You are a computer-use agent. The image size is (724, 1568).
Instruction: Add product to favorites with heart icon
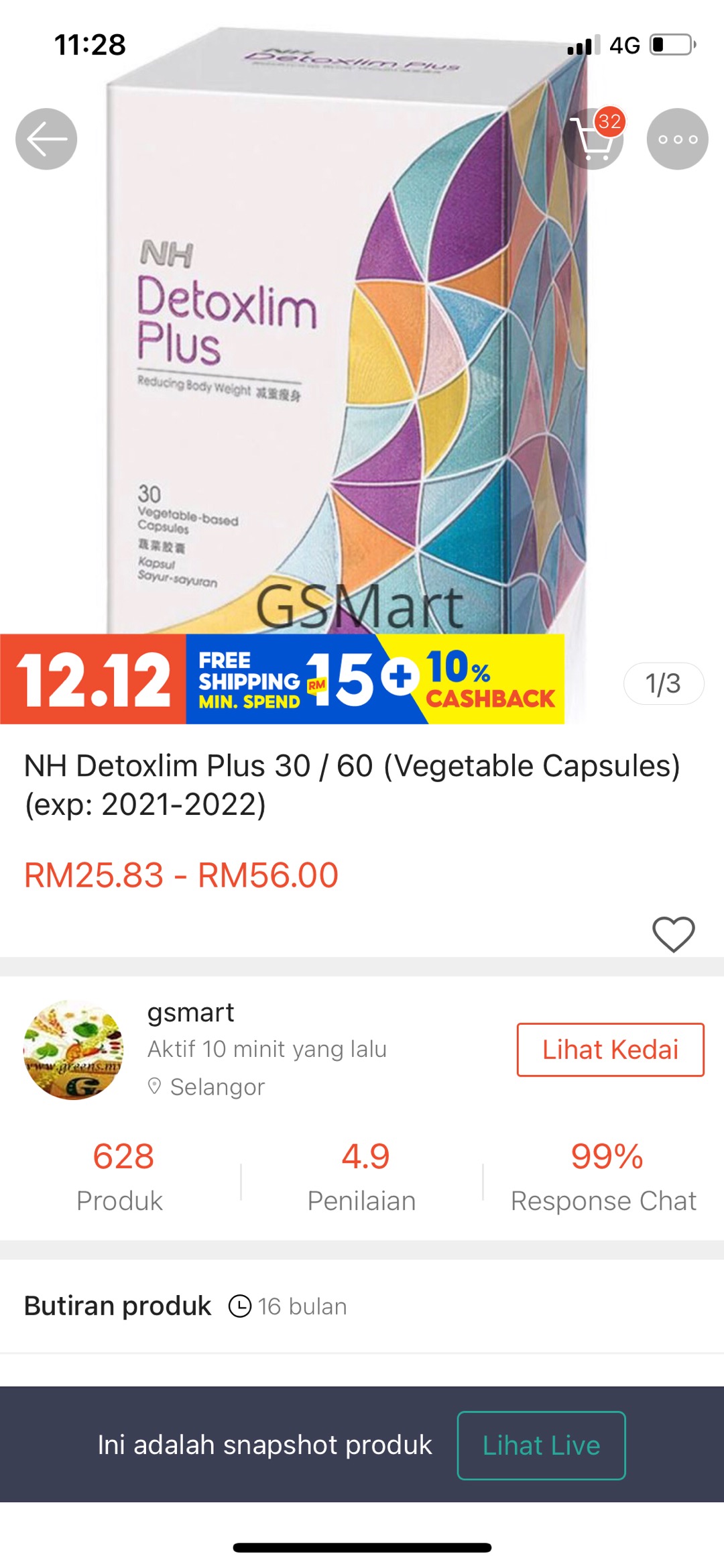click(673, 934)
